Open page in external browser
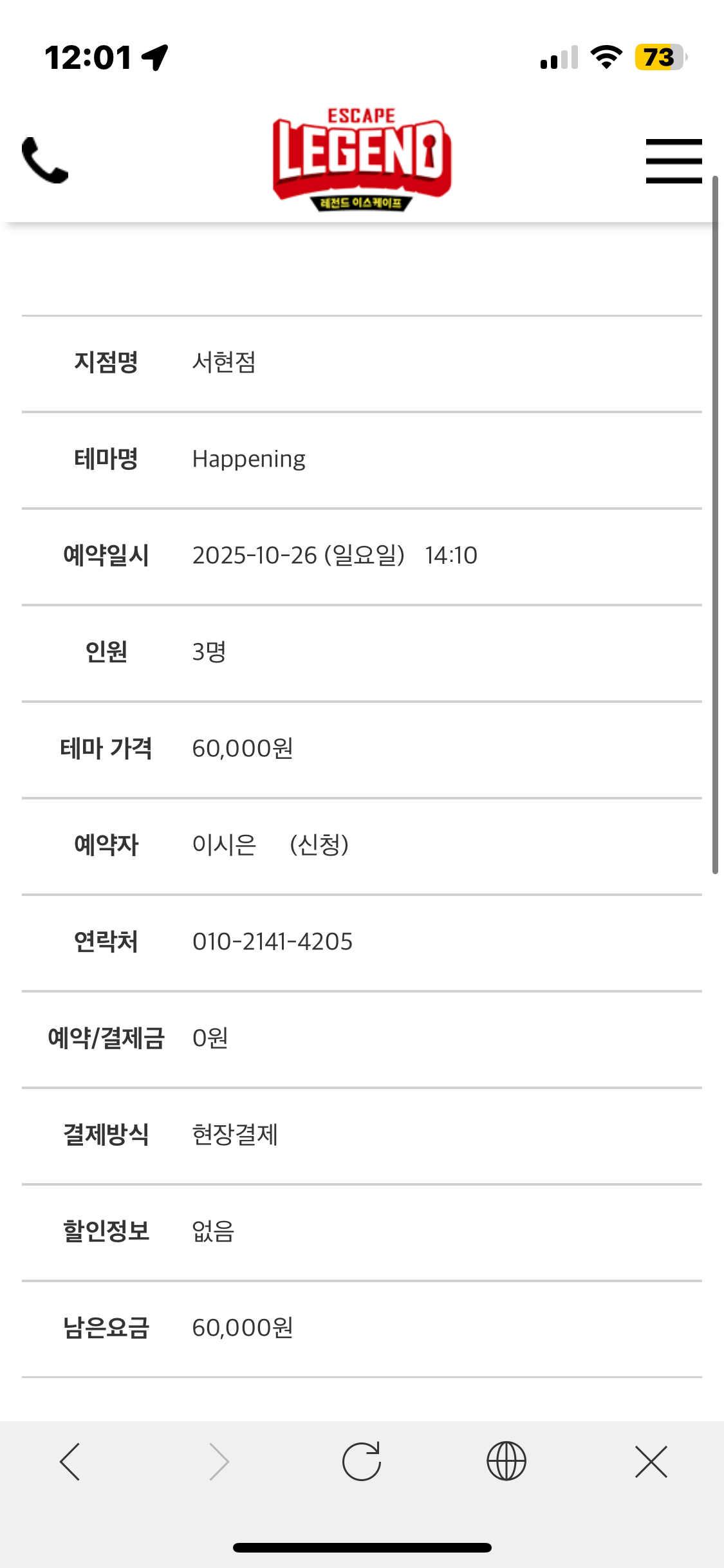This screenshot has width=724, height=1568. 506,1461
